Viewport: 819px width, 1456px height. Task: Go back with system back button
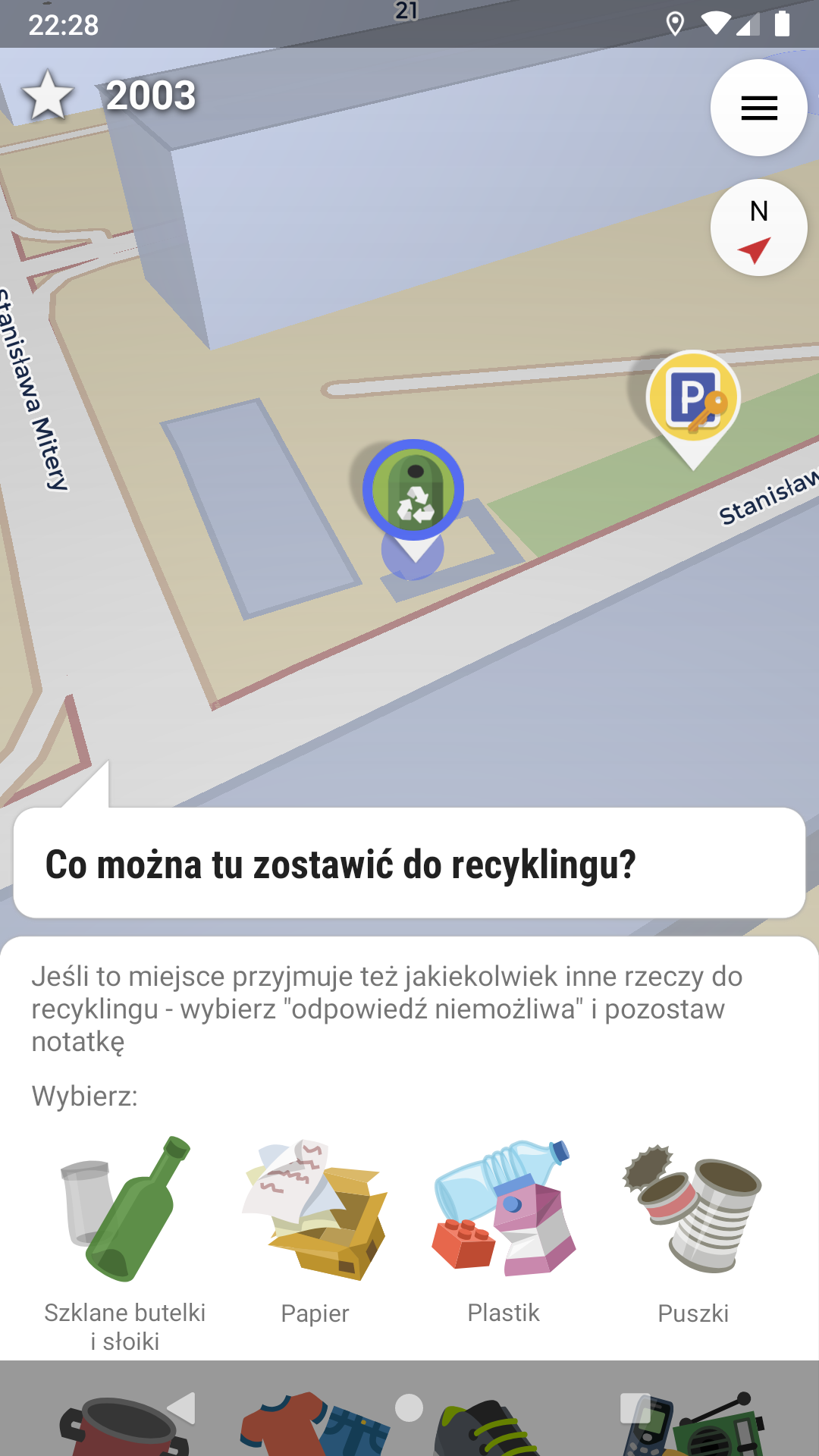point(182,1408)
